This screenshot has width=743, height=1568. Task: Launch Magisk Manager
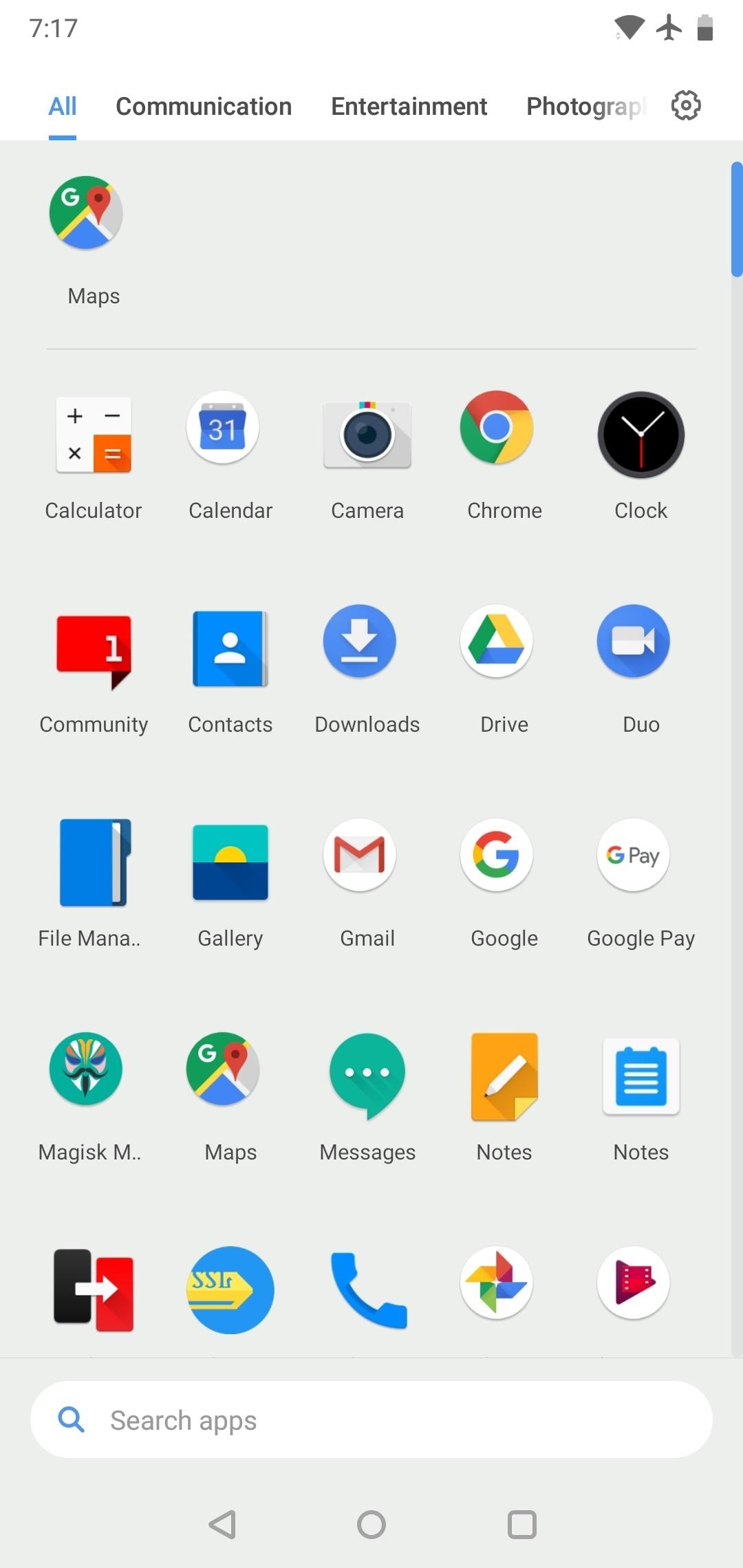point(86,1069)
